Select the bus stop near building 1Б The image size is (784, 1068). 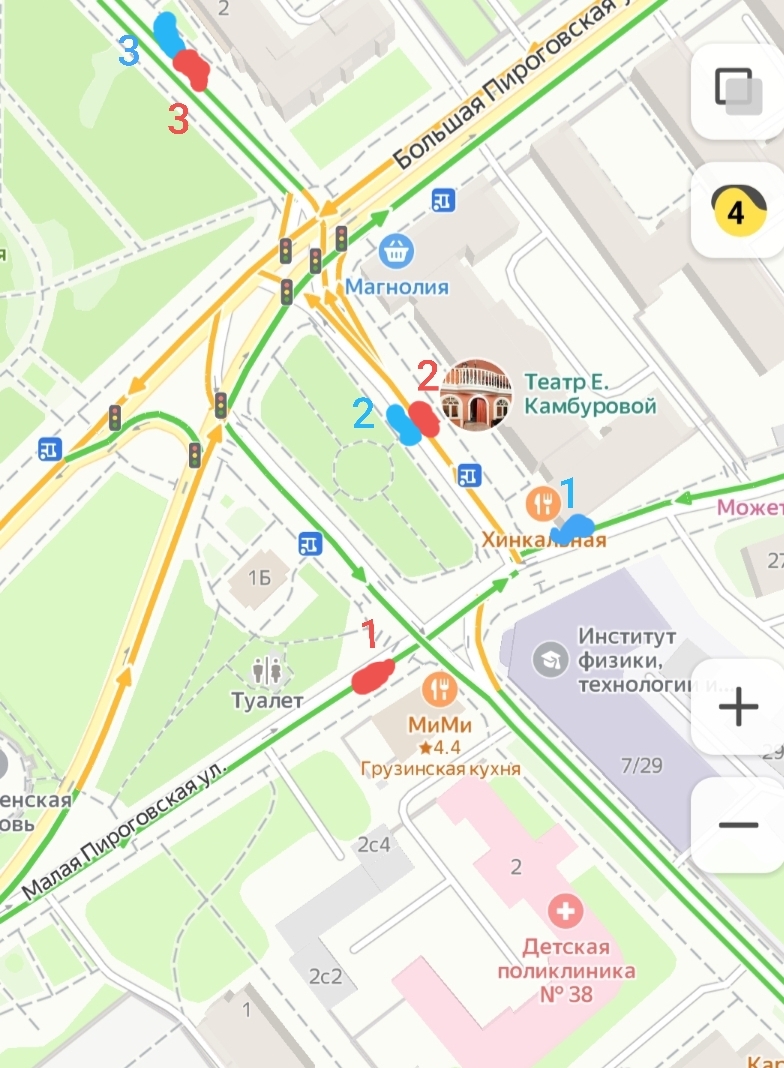point(310,544)
